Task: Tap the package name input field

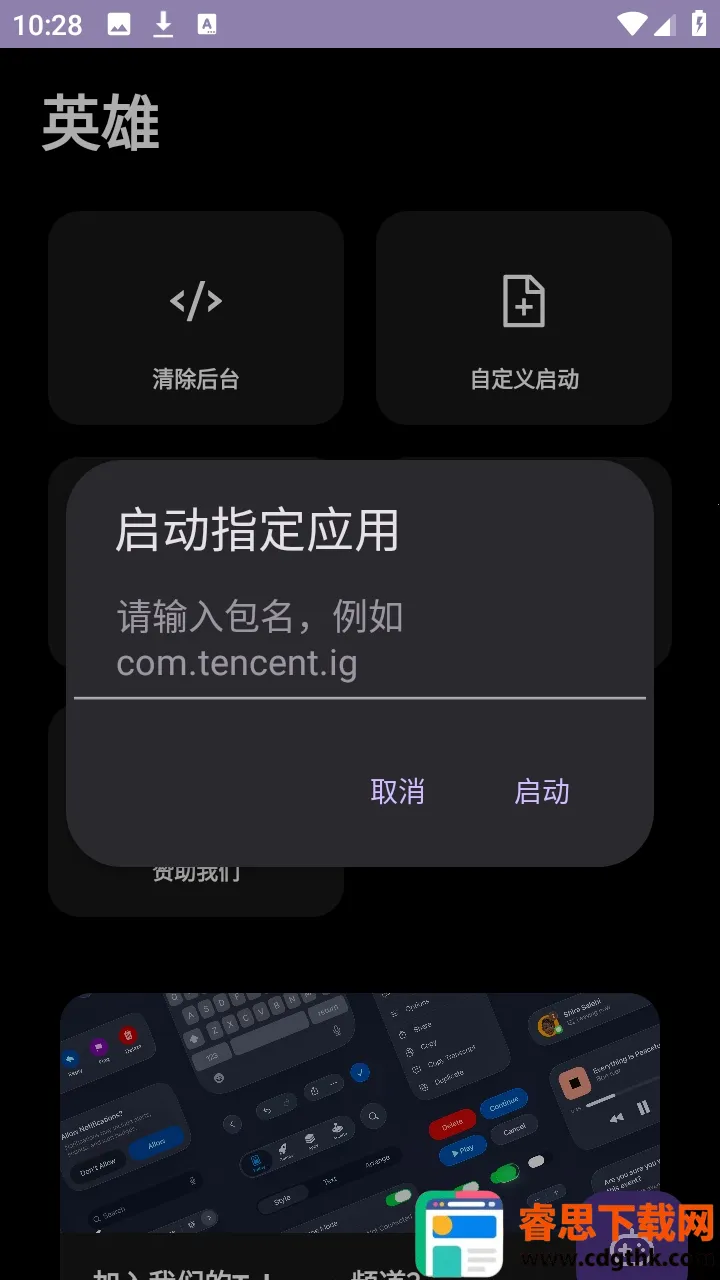Action: coord(359,640)
